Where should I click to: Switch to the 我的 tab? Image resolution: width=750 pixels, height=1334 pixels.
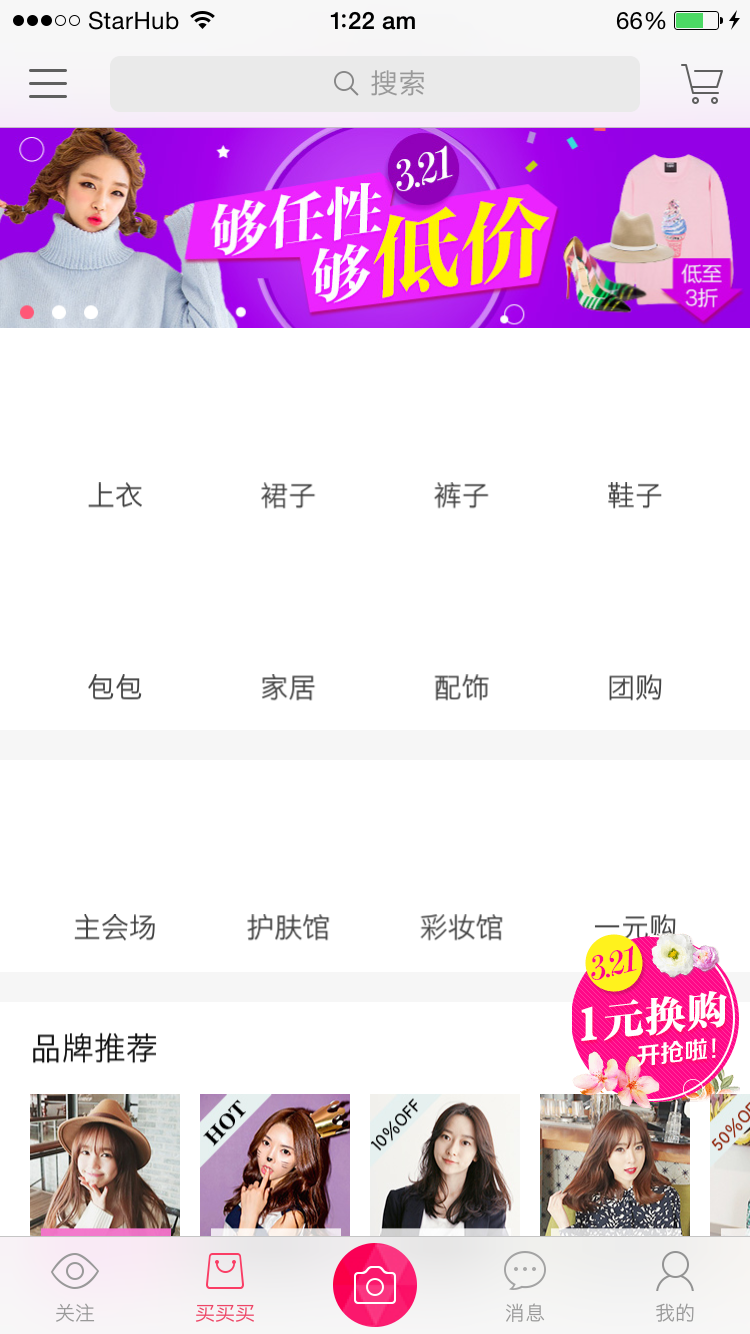tap(675, 1287)
